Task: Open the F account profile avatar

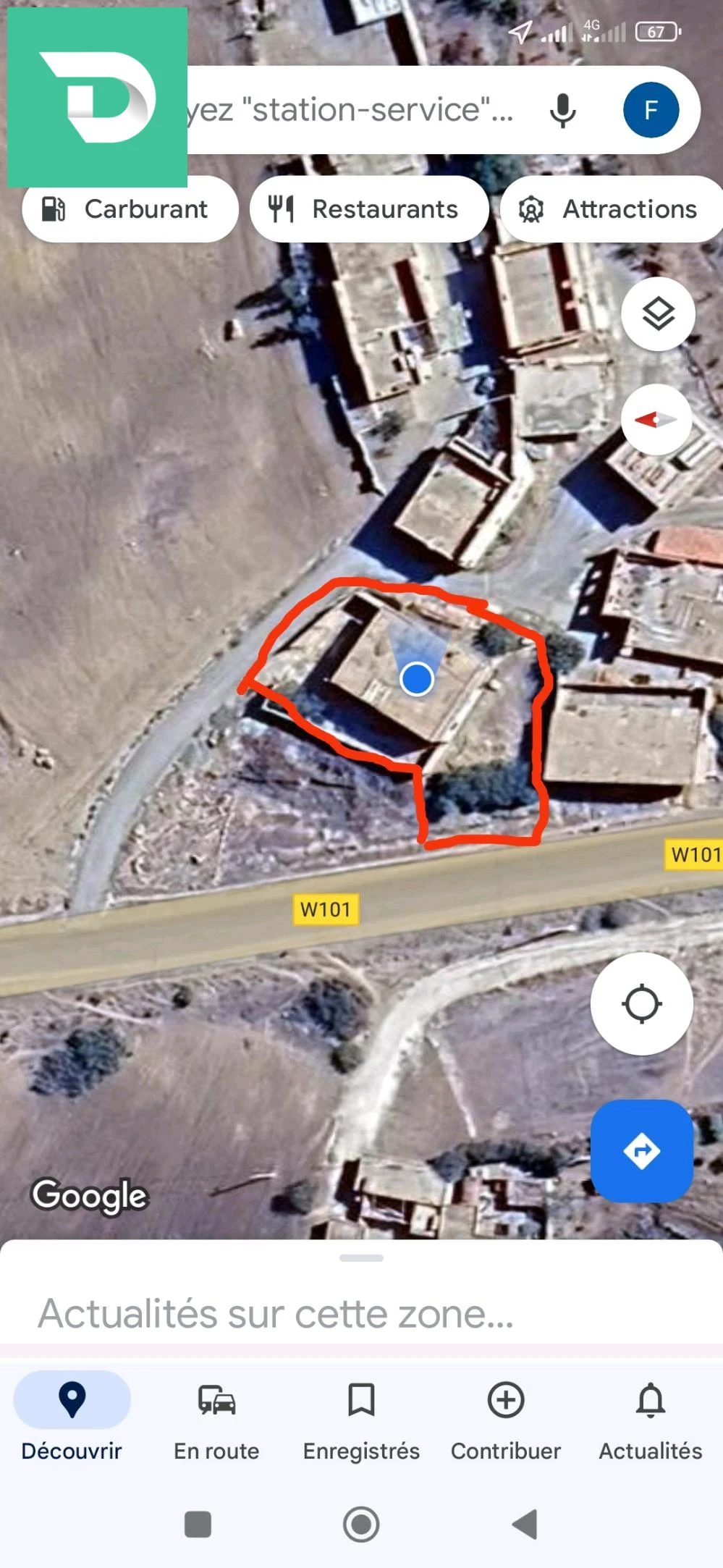Action: [x=651, y=110]
